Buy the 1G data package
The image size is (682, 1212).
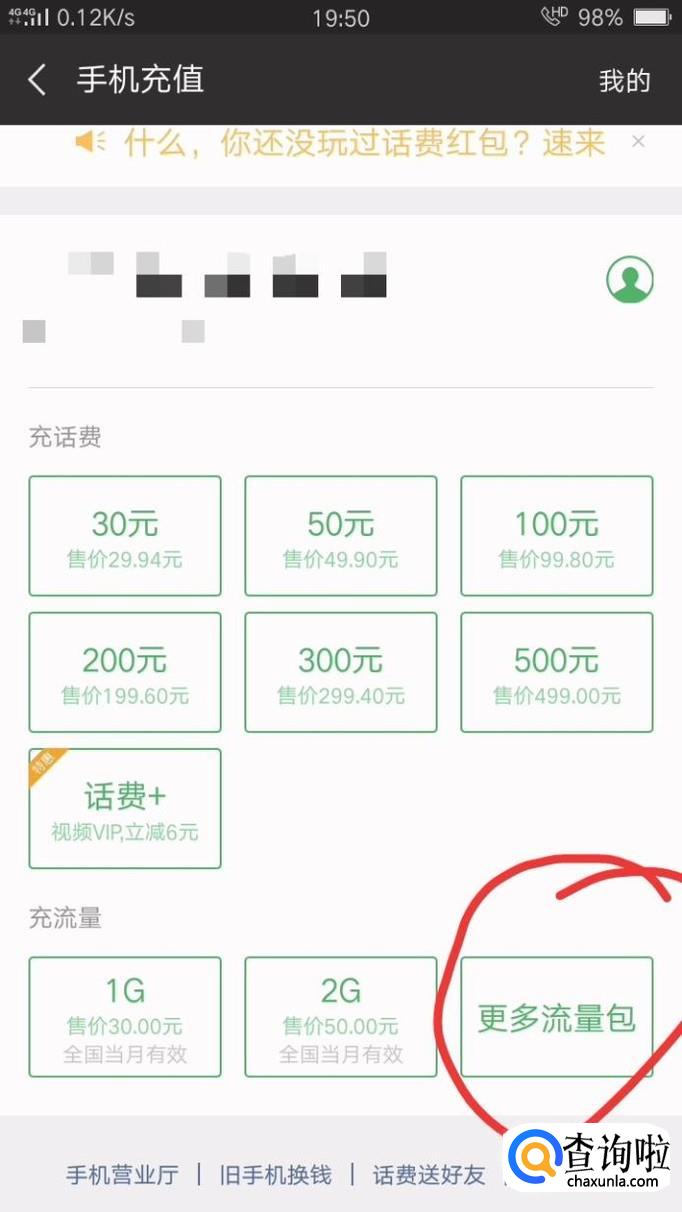[x=125, y=1017]
